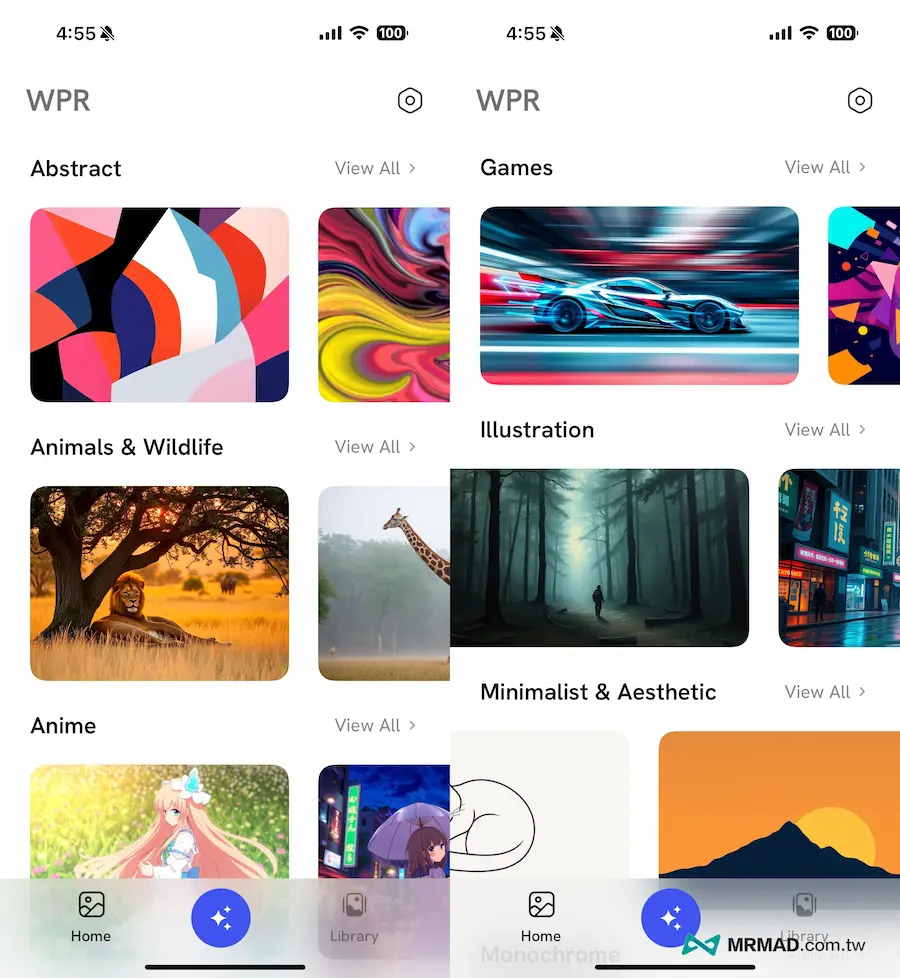View all Animals & Wildlife wallpapers
Screen dimensions: 900x978
click(375, 447)
